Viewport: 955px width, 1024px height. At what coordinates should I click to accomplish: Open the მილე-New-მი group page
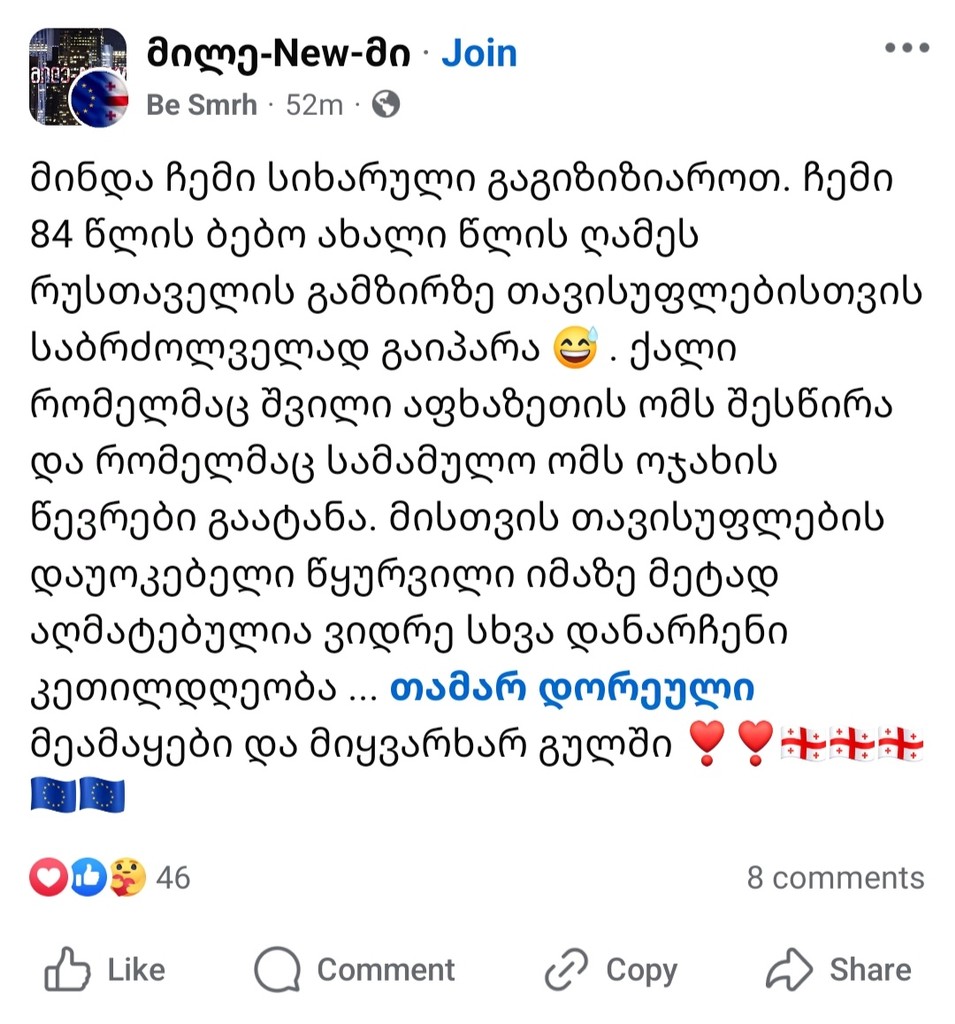tap(278, 53)
